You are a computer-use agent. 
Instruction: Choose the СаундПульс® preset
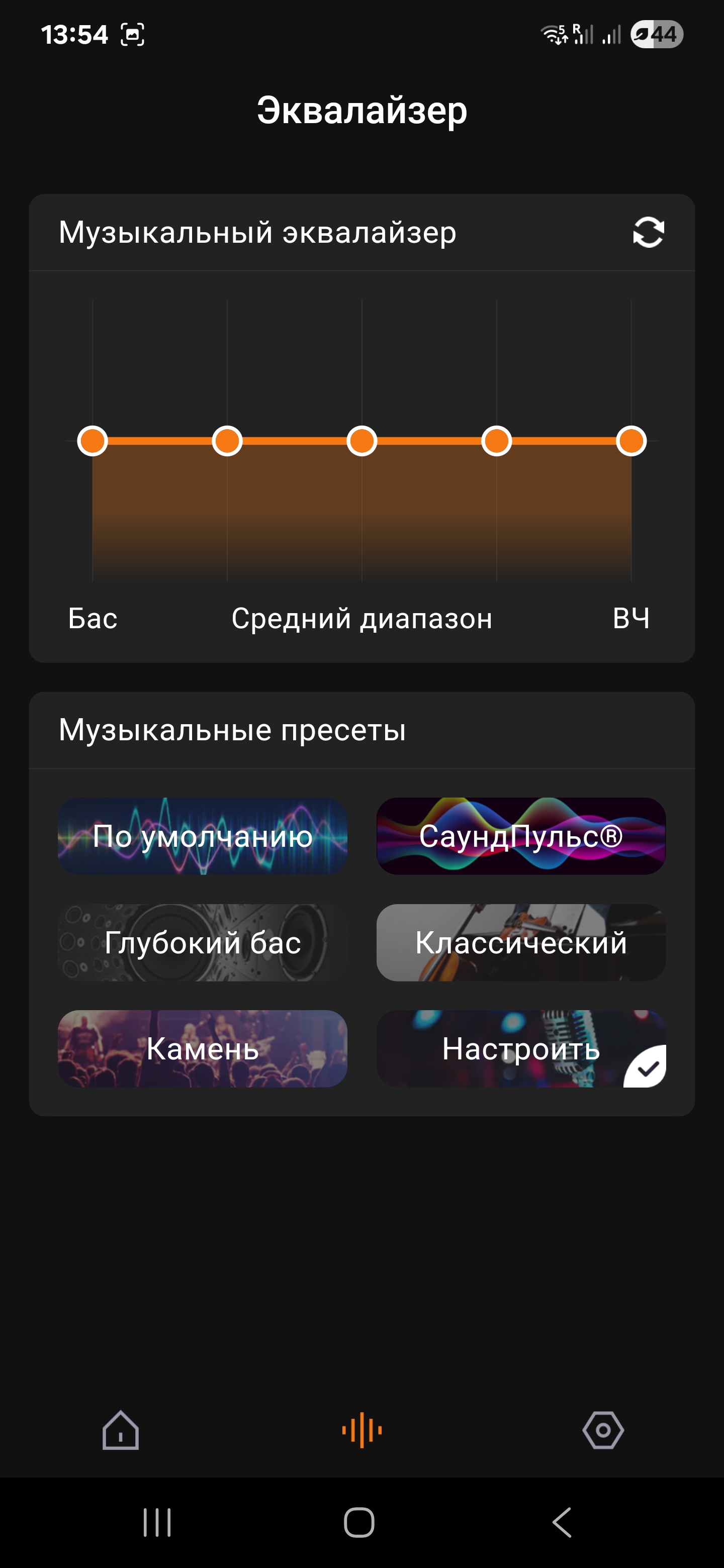[x=520, y=836]
